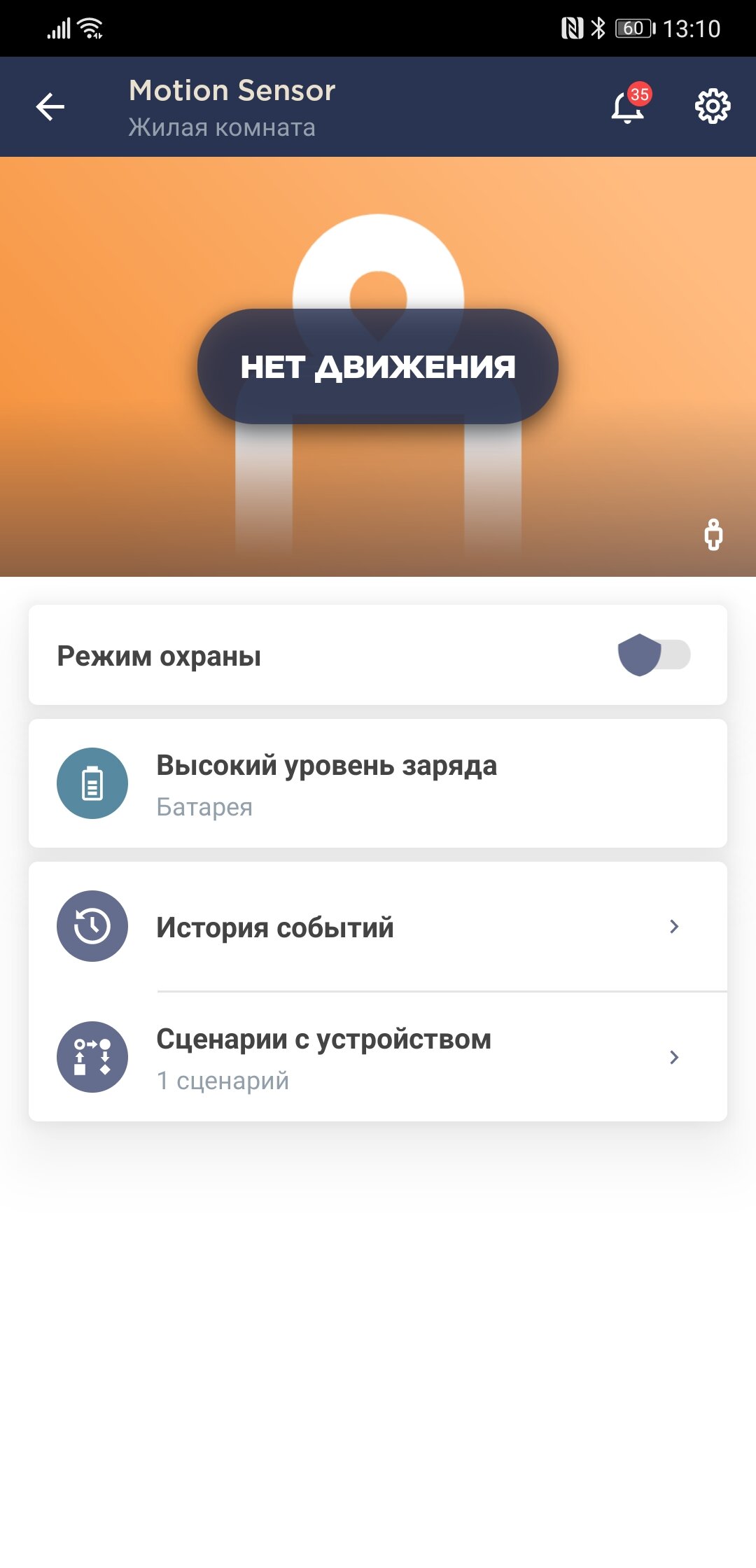Toggle the Режим охраны switch
The image size is (756, 1568).
[x=654, y=655]
